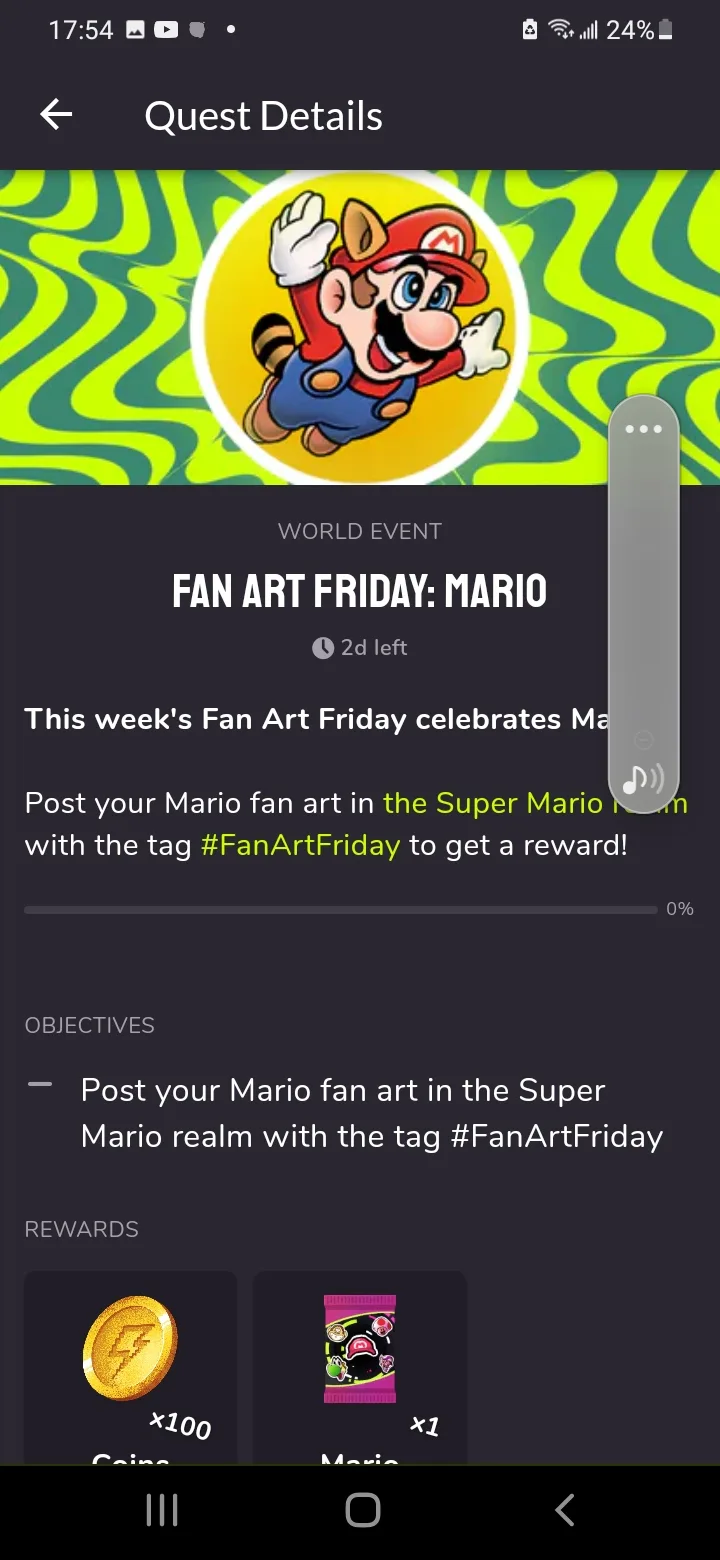
Task: Go back from Quest Details
Action: click(x=56, y=116)
